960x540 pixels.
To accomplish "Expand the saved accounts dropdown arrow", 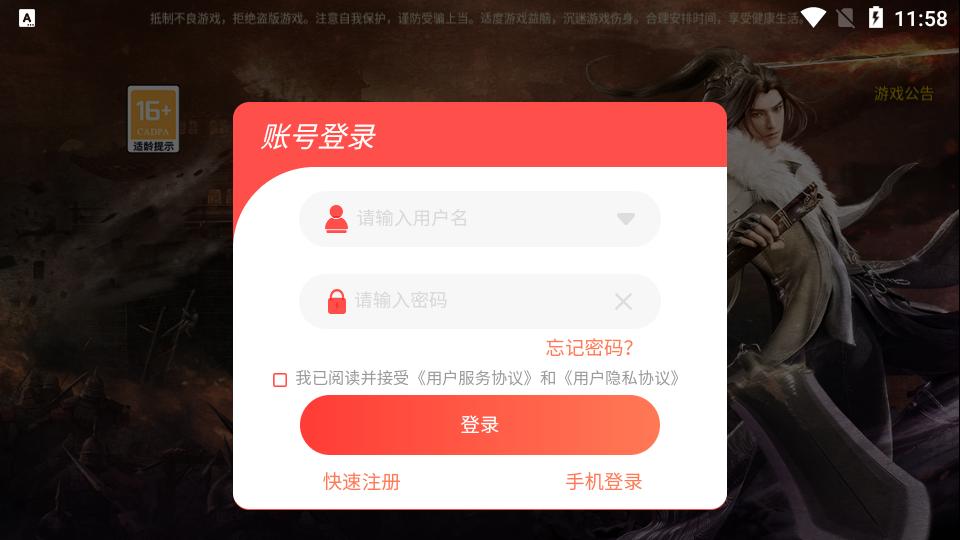I will pyautogui.click(x=626, y=218).
